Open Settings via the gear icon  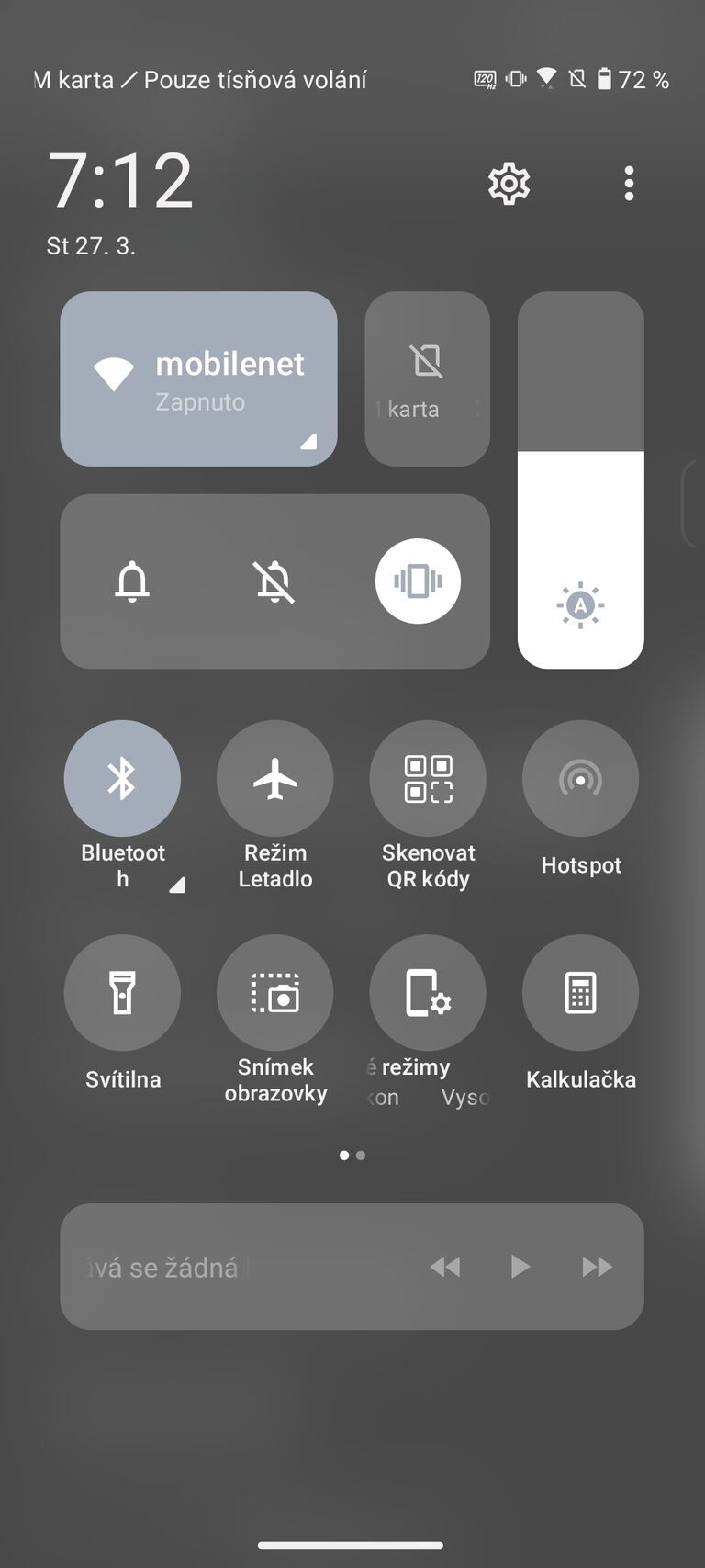tap(508, 183)
